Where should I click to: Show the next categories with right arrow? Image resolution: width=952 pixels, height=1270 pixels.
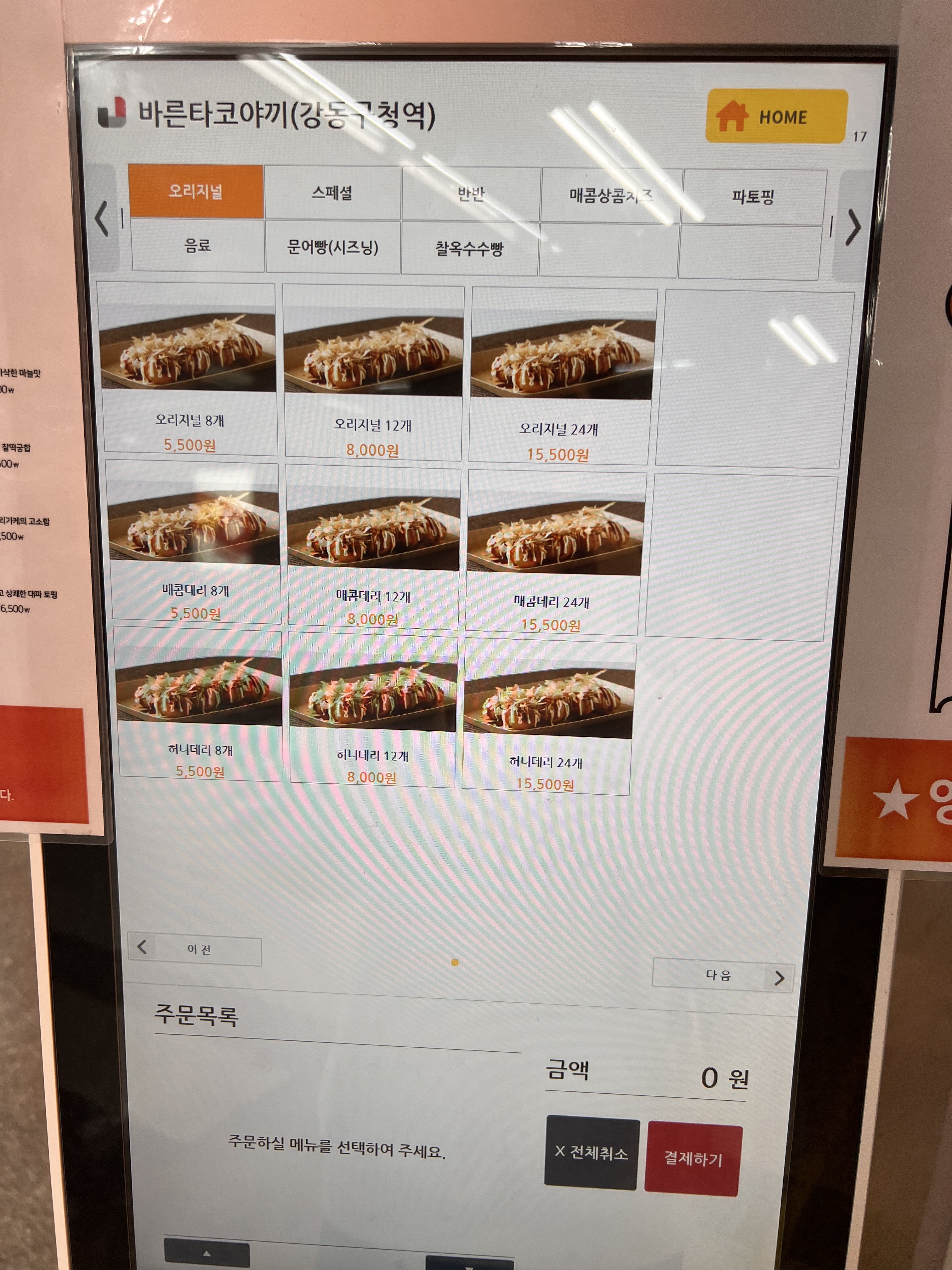(853, 227)
